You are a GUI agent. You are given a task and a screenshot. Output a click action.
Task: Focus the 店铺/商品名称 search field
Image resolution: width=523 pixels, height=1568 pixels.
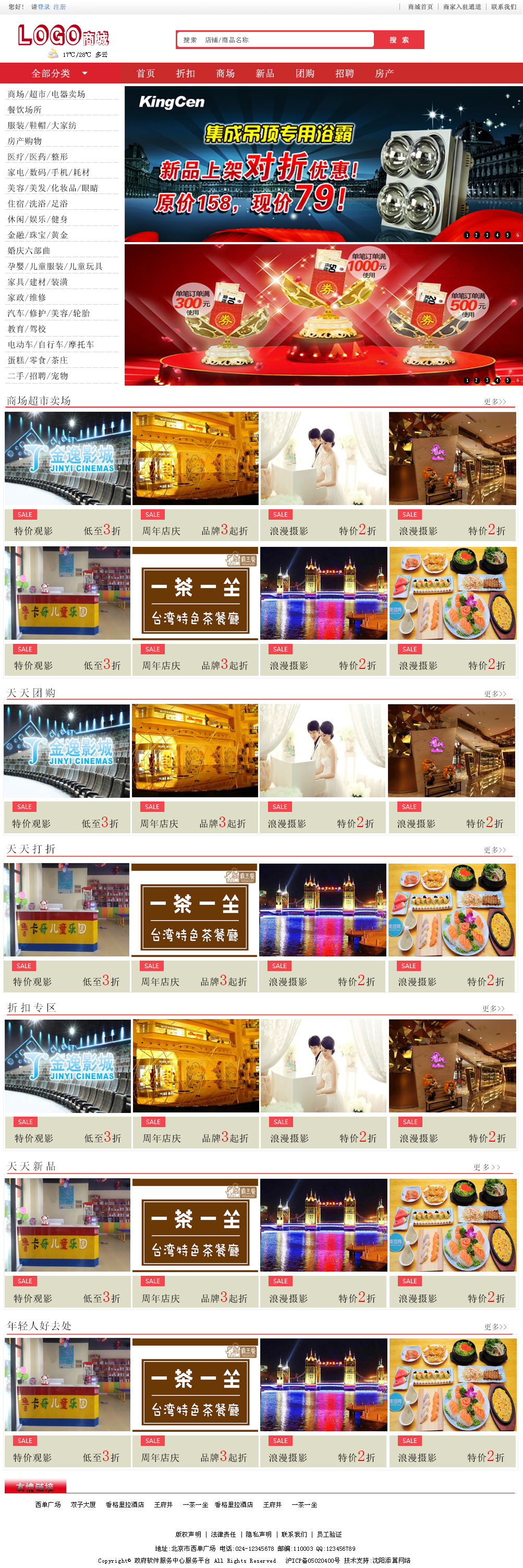[x=286, y=40]
